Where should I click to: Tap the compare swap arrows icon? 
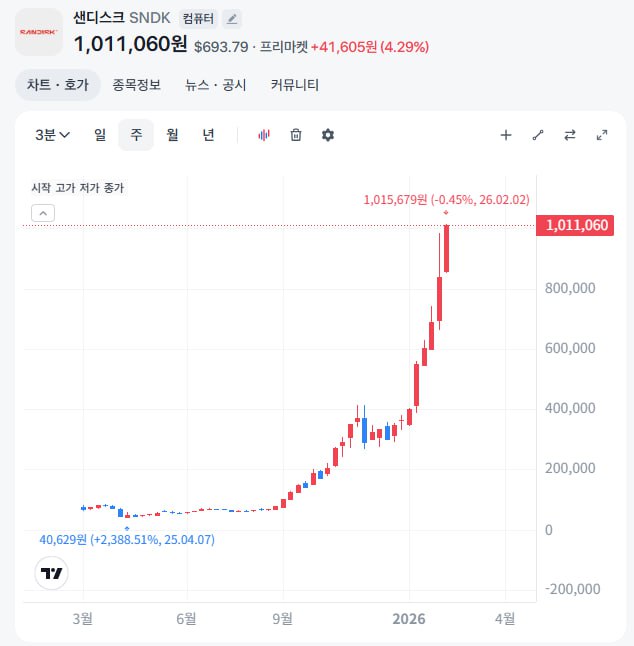[x=570, y=135]
